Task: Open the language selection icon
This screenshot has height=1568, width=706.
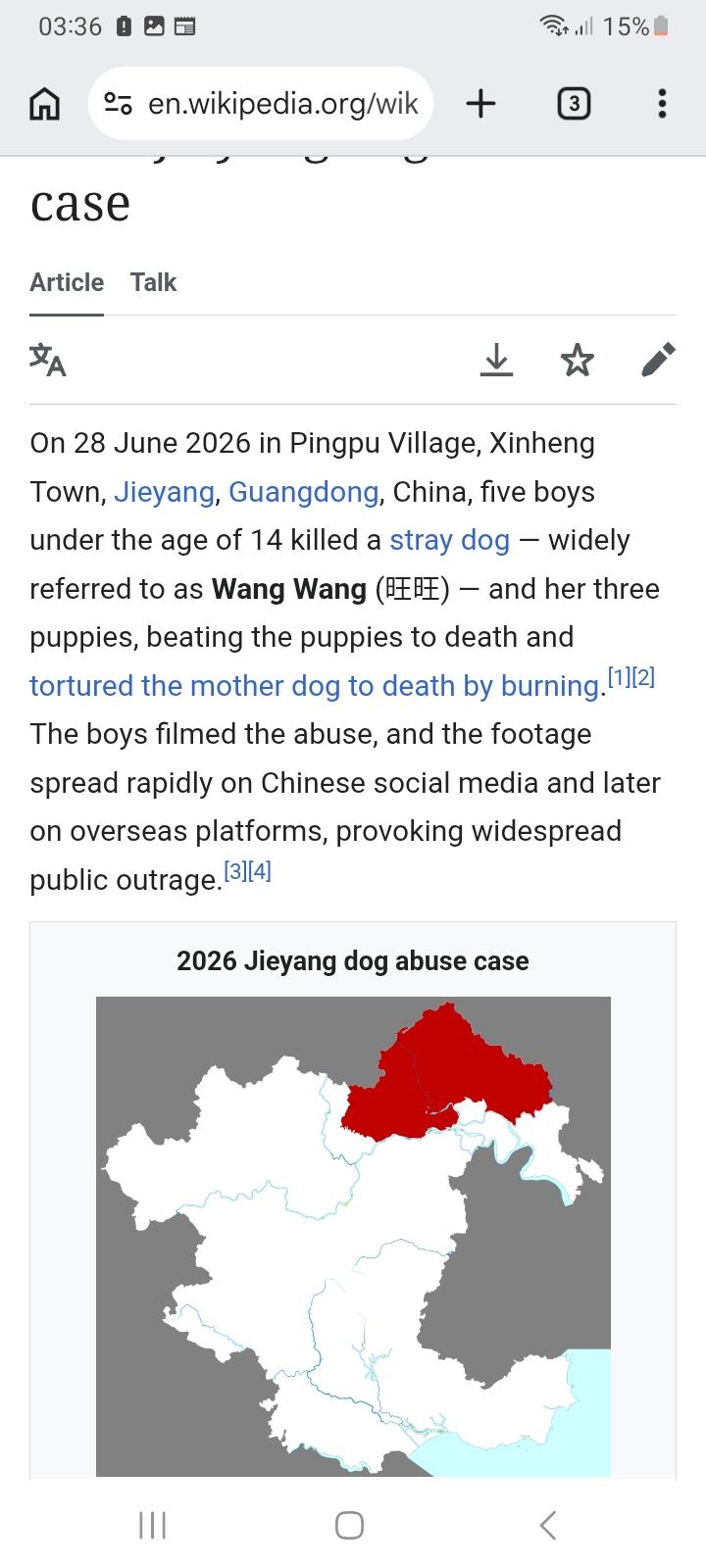Action: [x=48, y=360]
